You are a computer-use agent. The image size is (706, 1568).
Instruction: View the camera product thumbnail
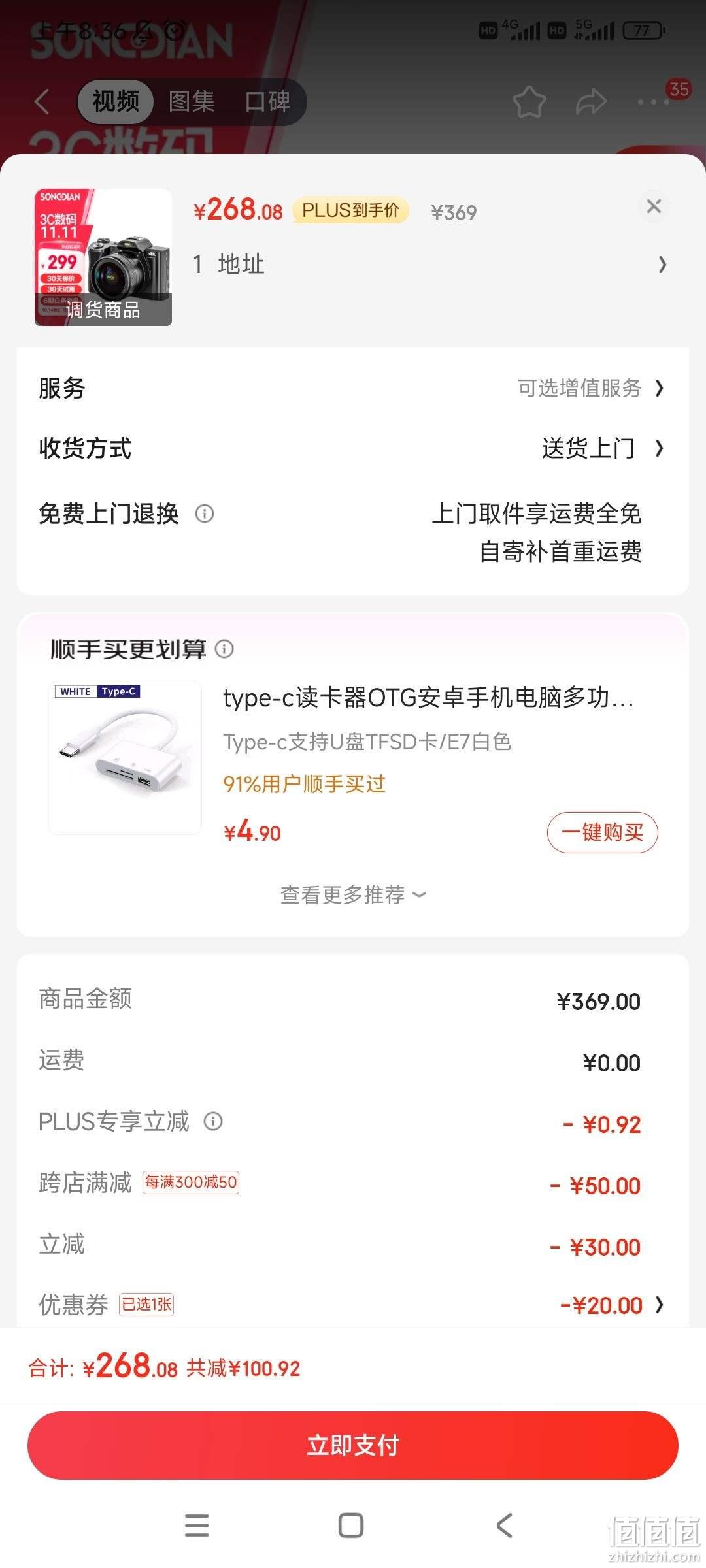point(103,257)
